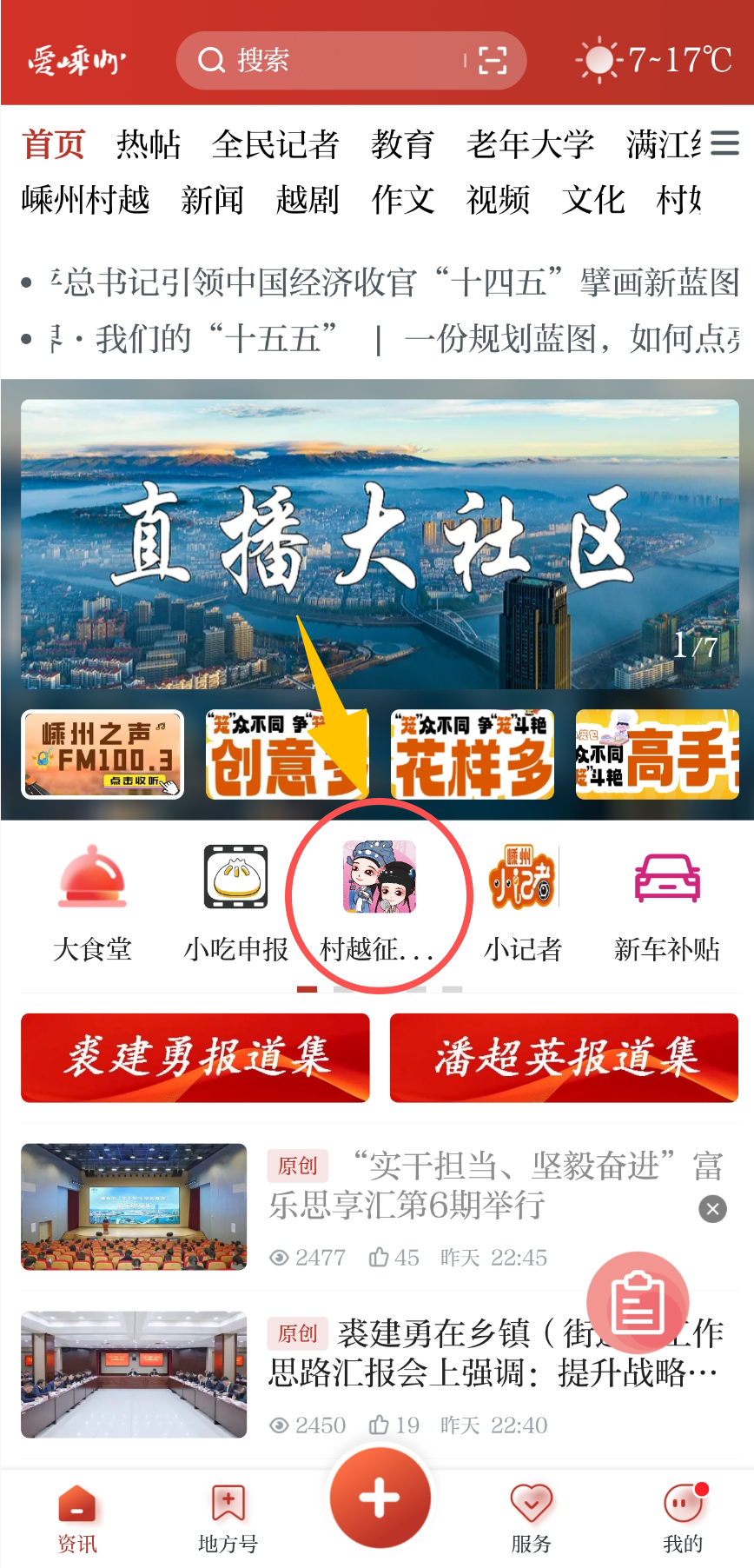Viewport: 754px width, 1568px height.
Task: Open the 裘建勇报道集 collection
Action: coord(195,1058)
